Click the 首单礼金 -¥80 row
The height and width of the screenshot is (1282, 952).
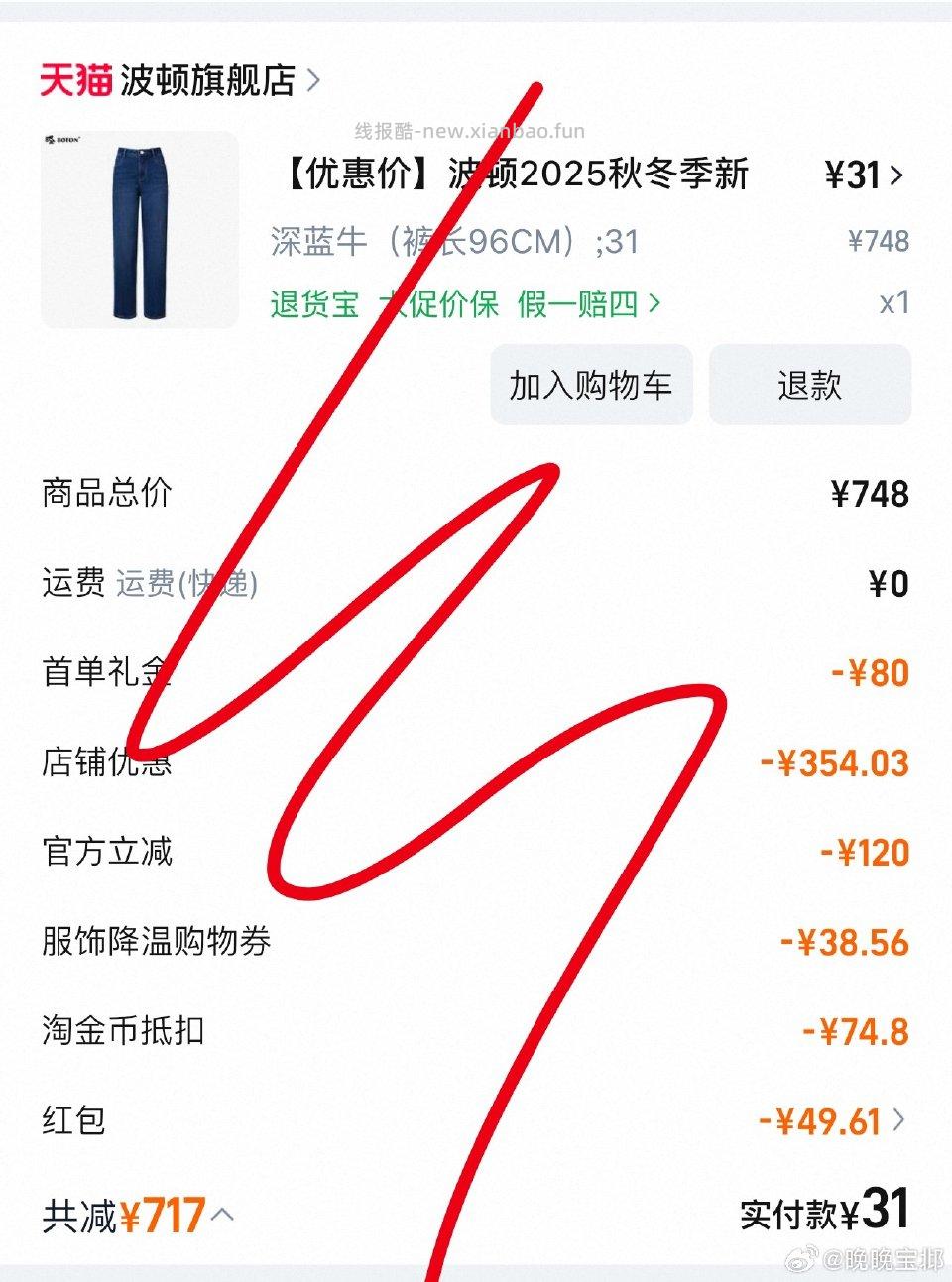(476, 672)
